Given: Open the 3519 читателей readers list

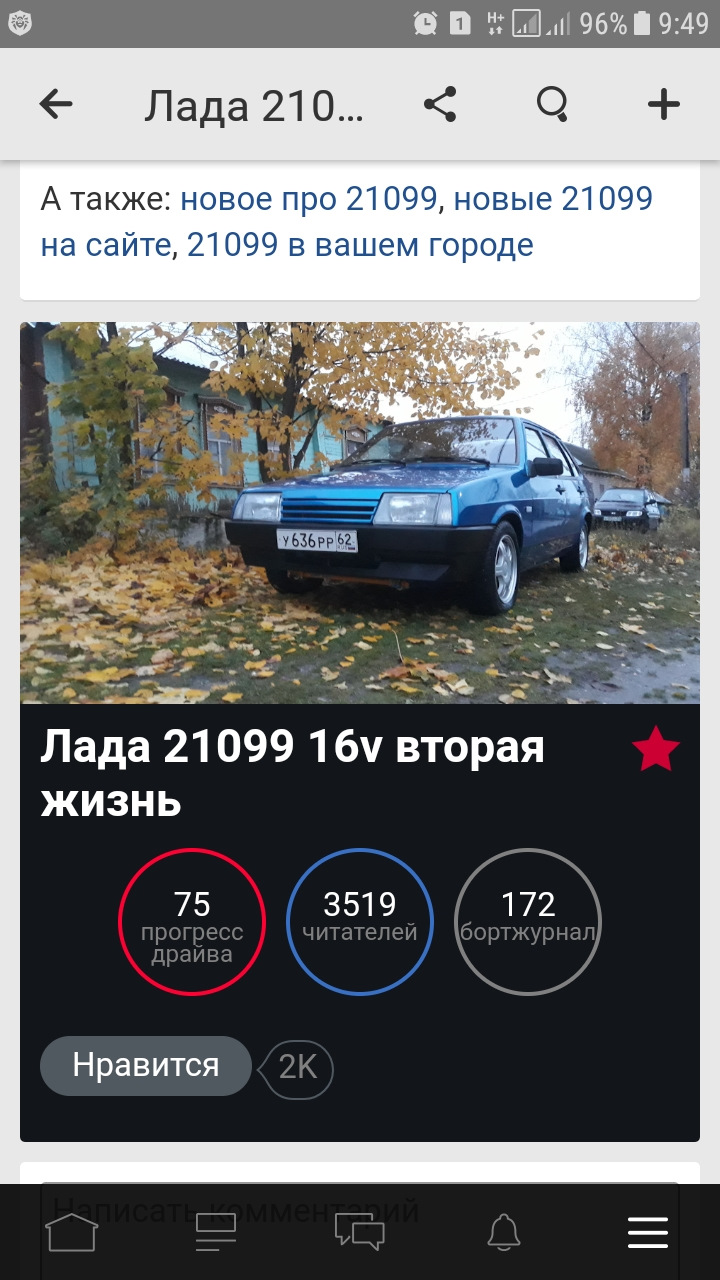Looking at the screenshot, I should coord(360,921).
